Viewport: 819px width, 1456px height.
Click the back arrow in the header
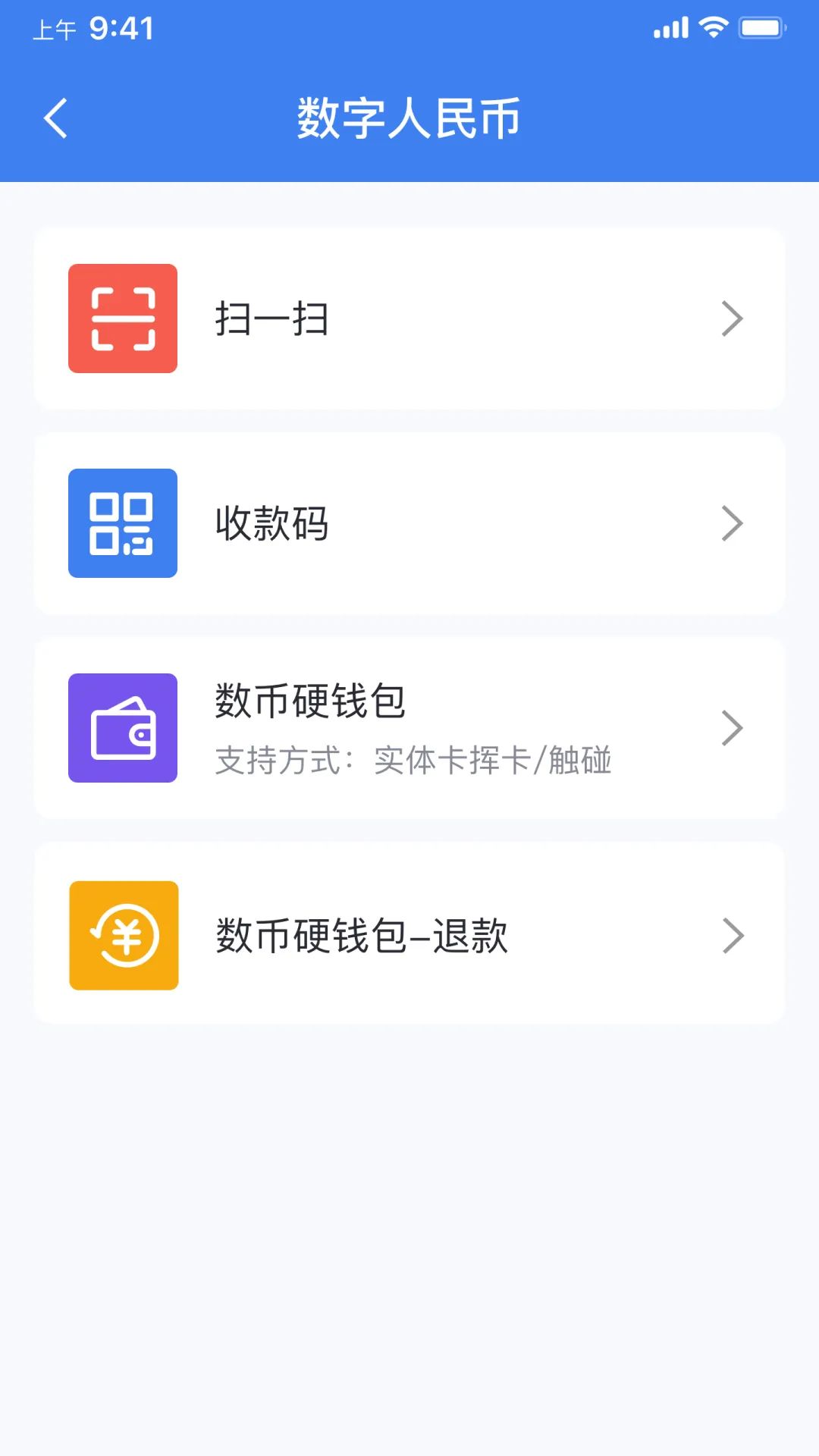click(55, 118)
